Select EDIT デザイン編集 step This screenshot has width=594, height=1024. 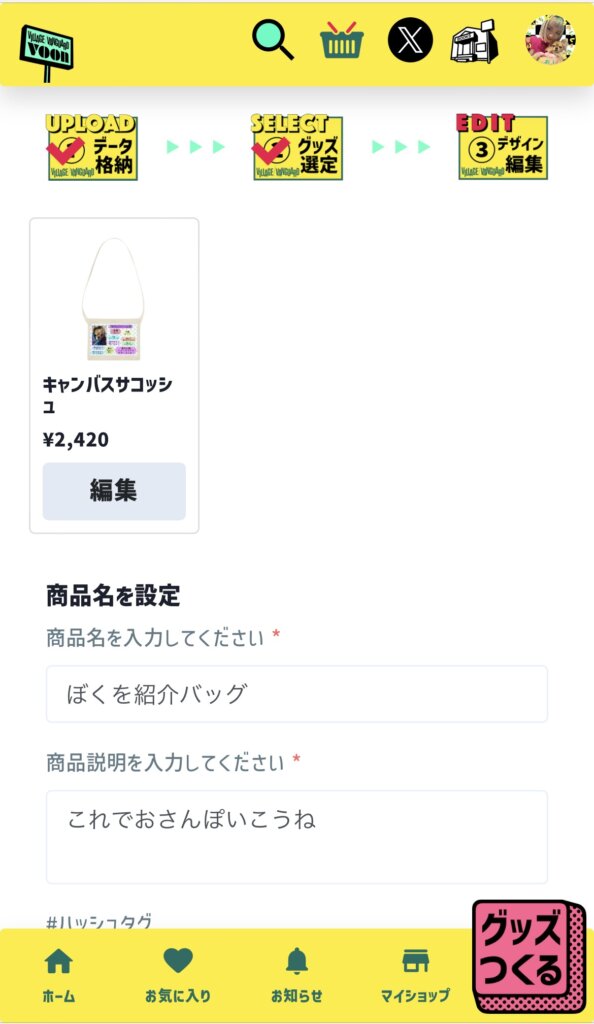(501, 147)
